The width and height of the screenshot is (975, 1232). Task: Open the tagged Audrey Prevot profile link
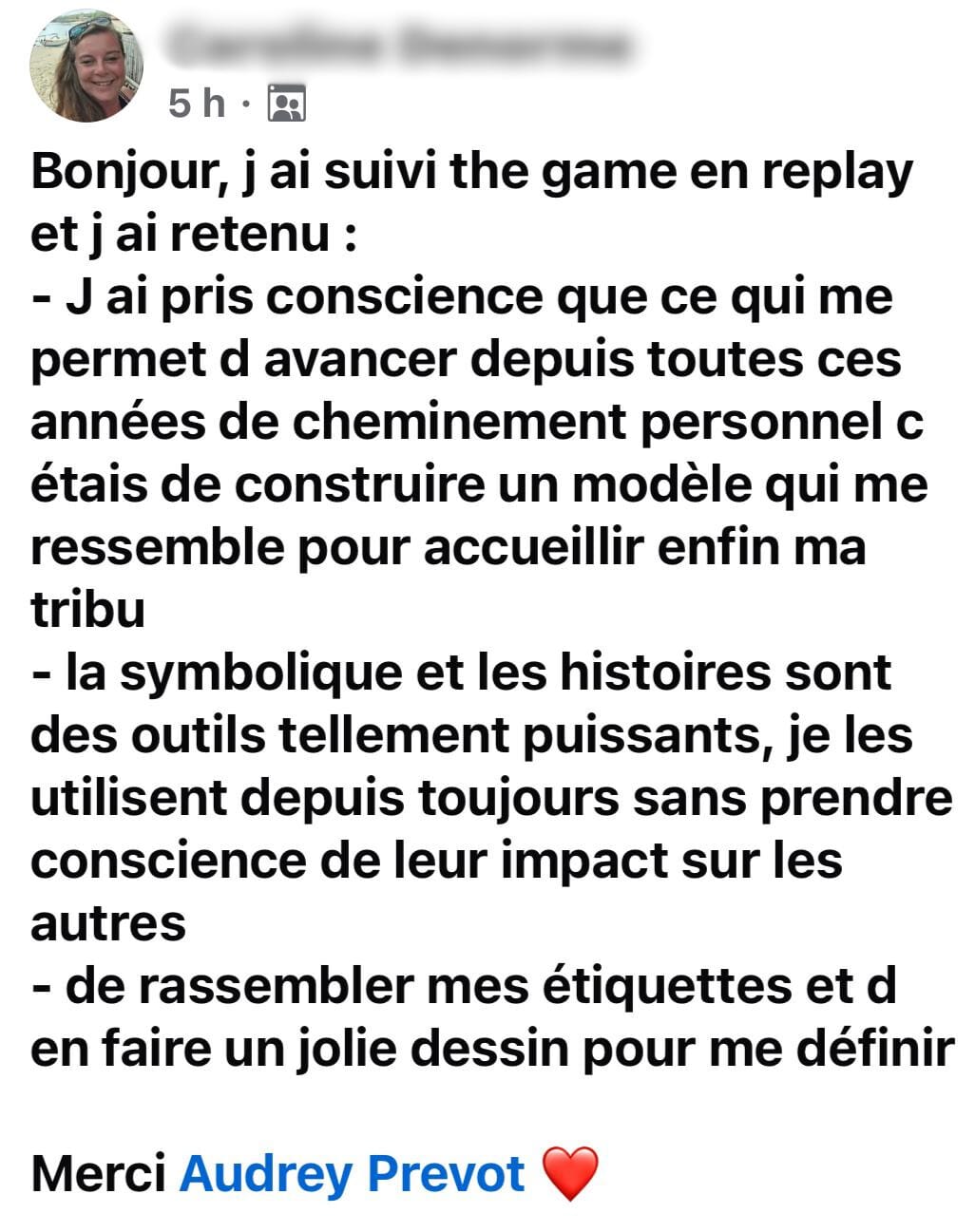click(352, 1175)
